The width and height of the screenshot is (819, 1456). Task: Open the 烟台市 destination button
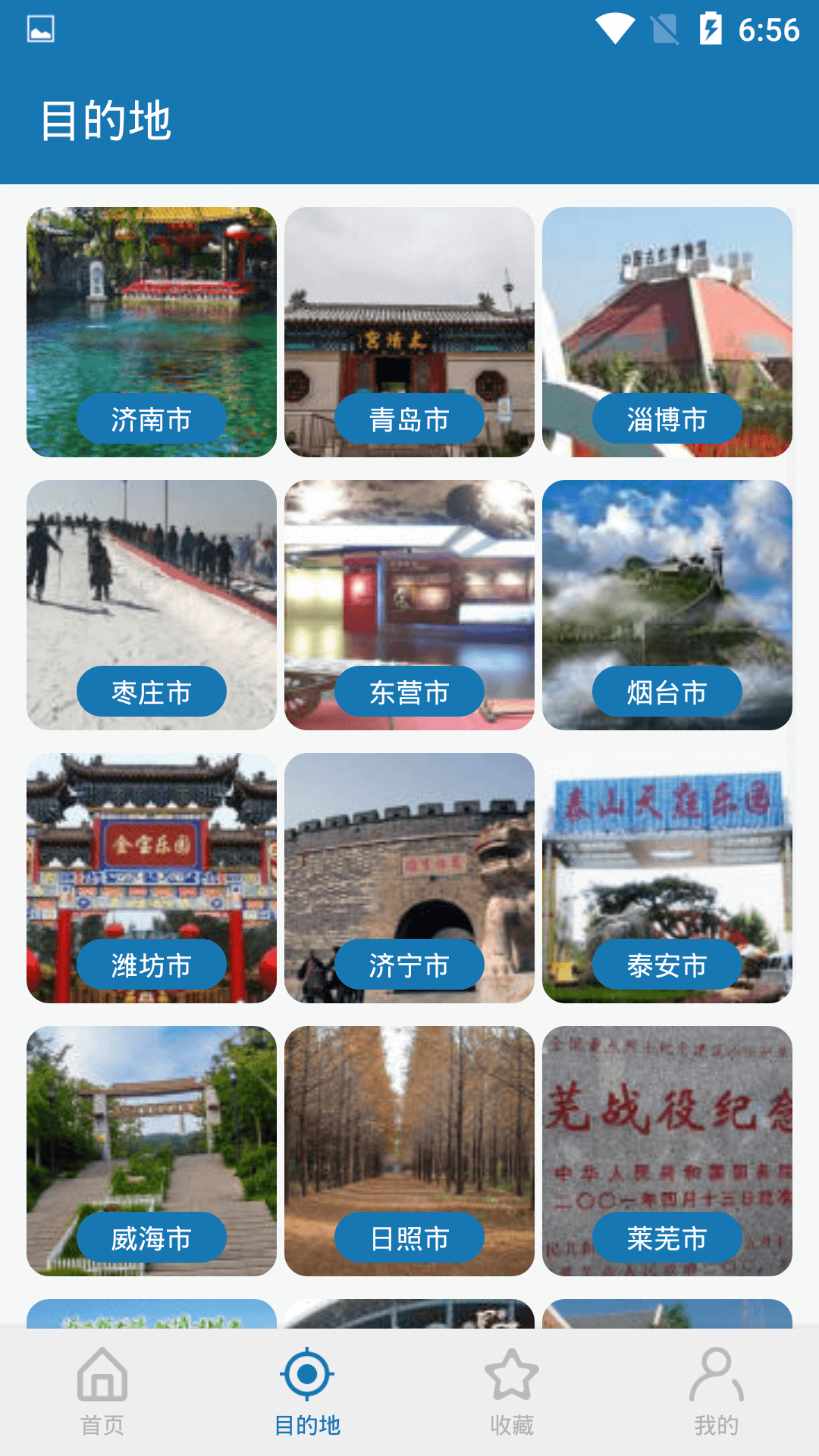pyautogui.click(x=668, y=691)
